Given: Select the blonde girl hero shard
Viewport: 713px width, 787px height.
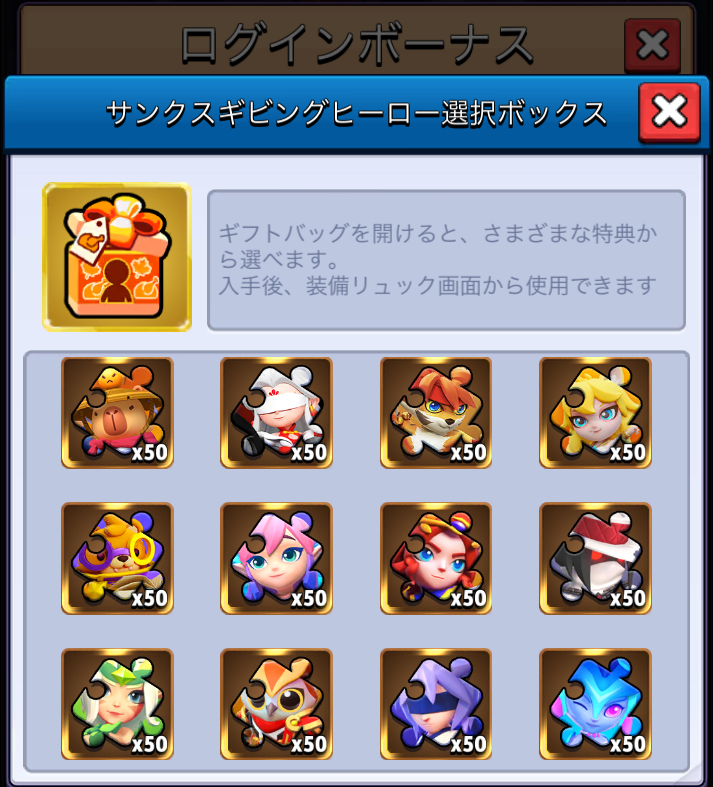Looking at the screenshot, I should tap(595, 412).
